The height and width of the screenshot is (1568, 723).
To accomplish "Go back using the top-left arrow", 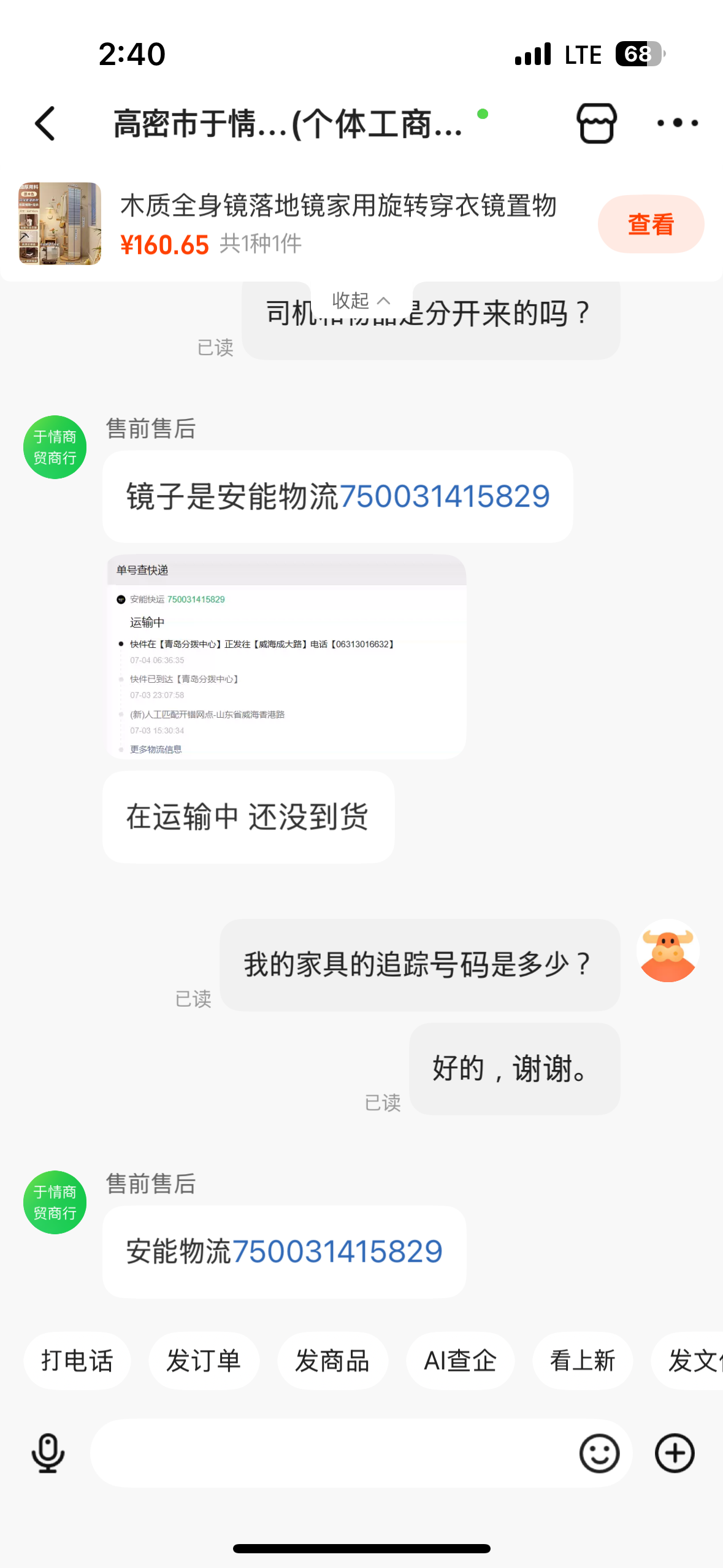I will (46, 123).
